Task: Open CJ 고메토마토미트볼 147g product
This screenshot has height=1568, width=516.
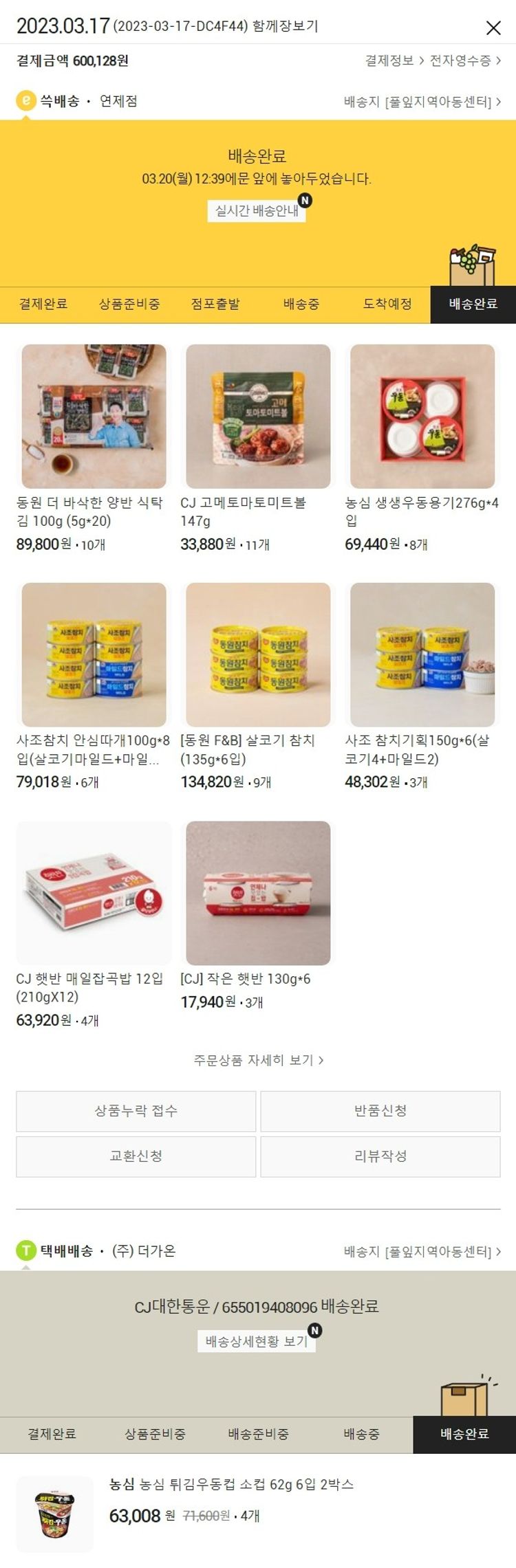Action: click(258, 417)
